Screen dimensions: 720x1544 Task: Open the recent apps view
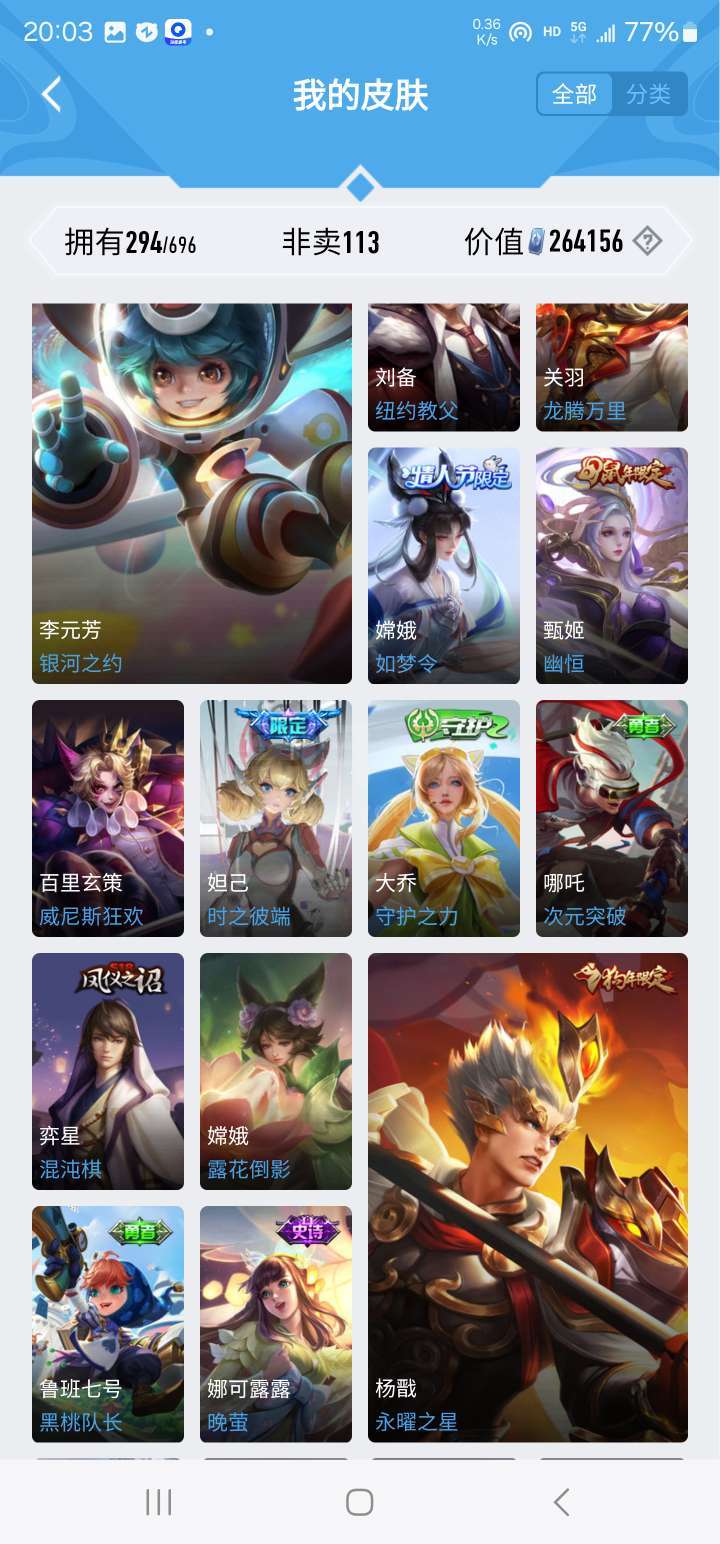[159, 1501]
